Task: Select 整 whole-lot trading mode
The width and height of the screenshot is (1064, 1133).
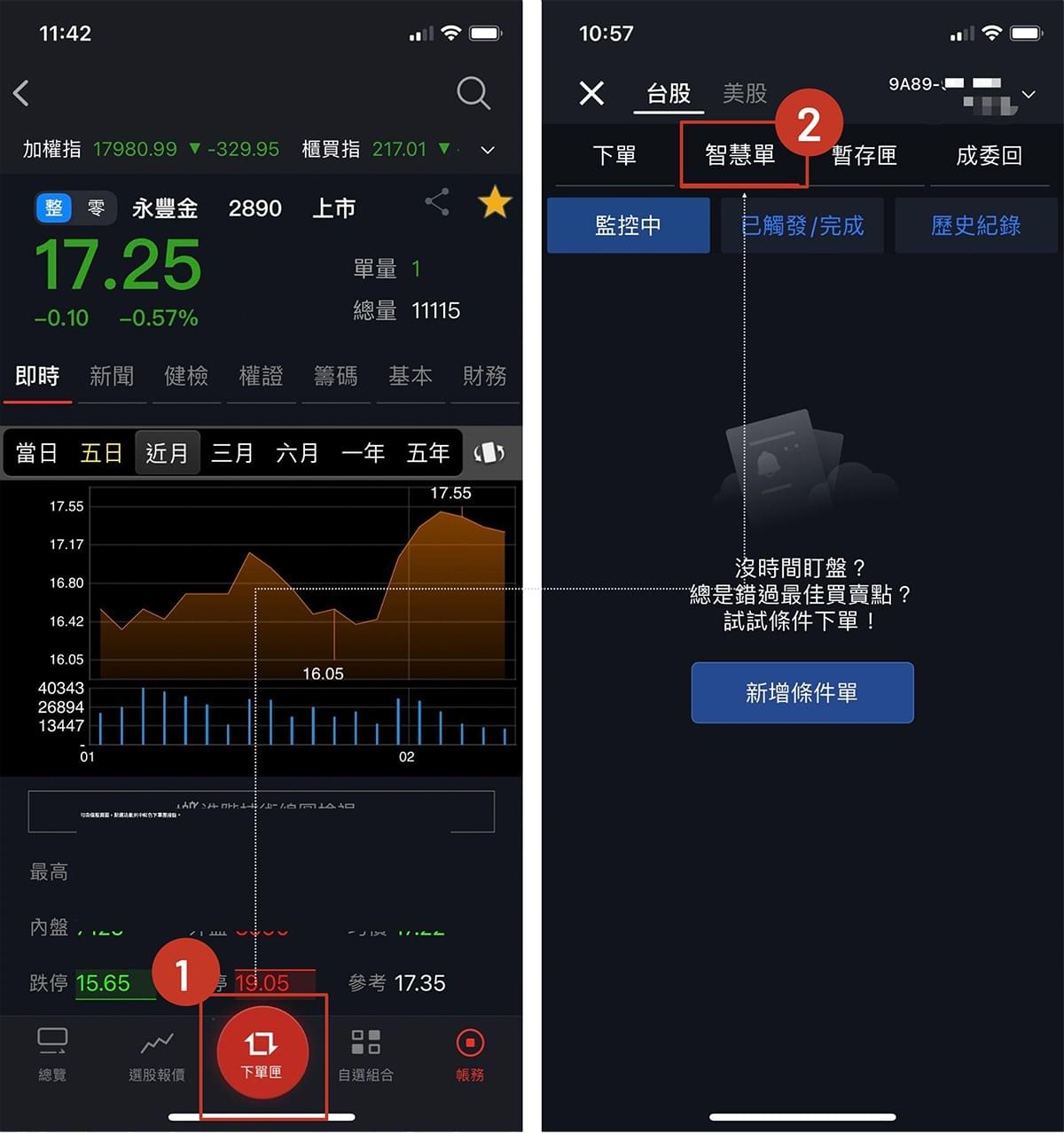Action: (x=53, y=208)
